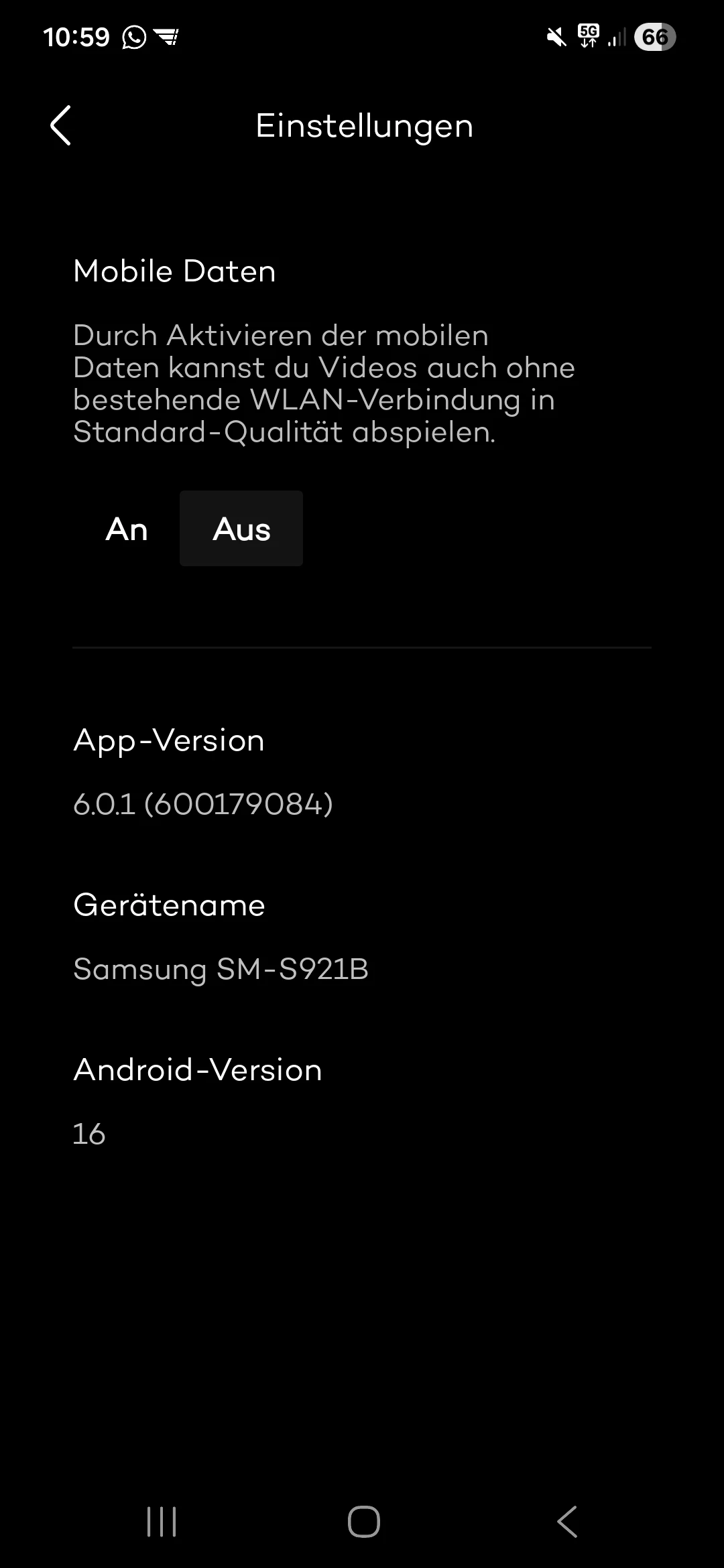Select An for Mobile Daten

127,529
